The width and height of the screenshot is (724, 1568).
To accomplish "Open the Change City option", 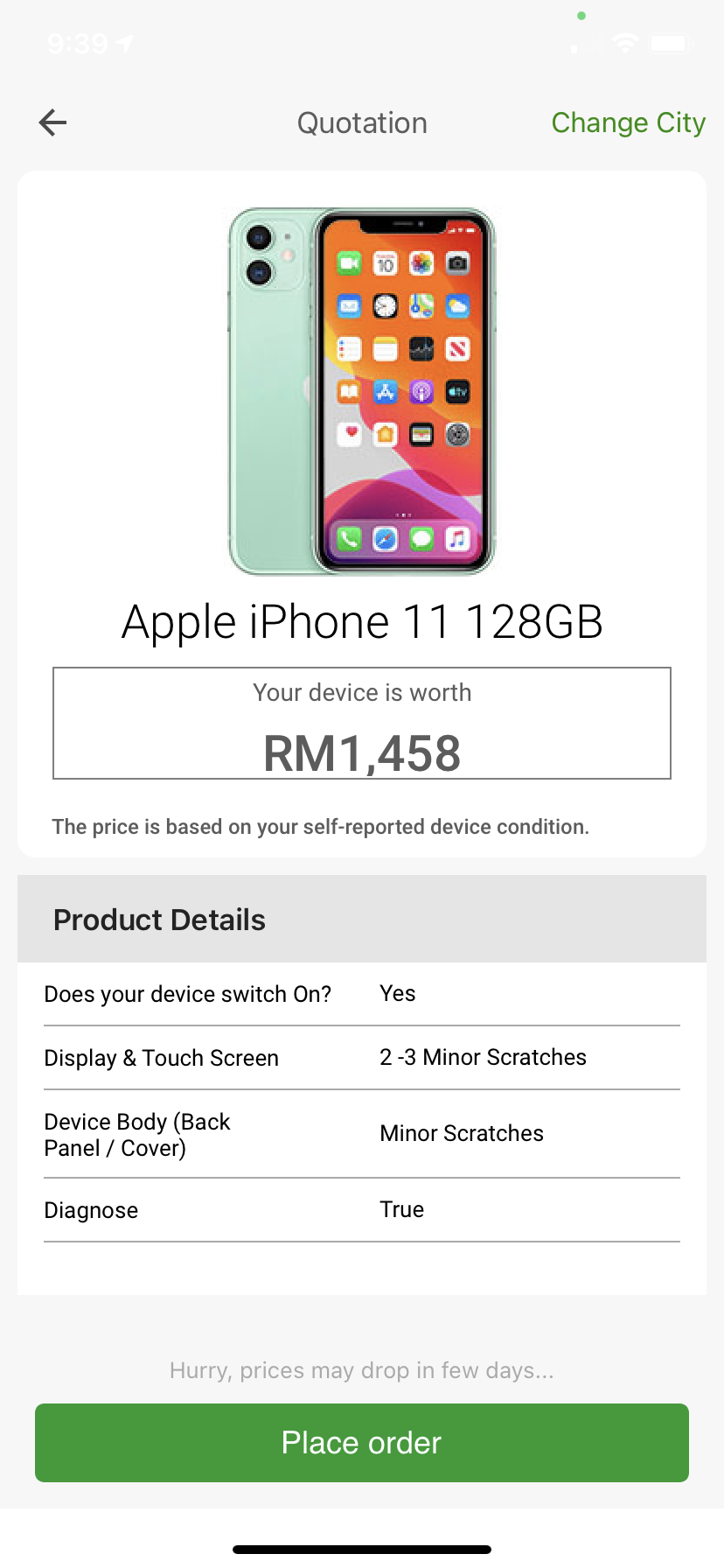I will point(628,122).
